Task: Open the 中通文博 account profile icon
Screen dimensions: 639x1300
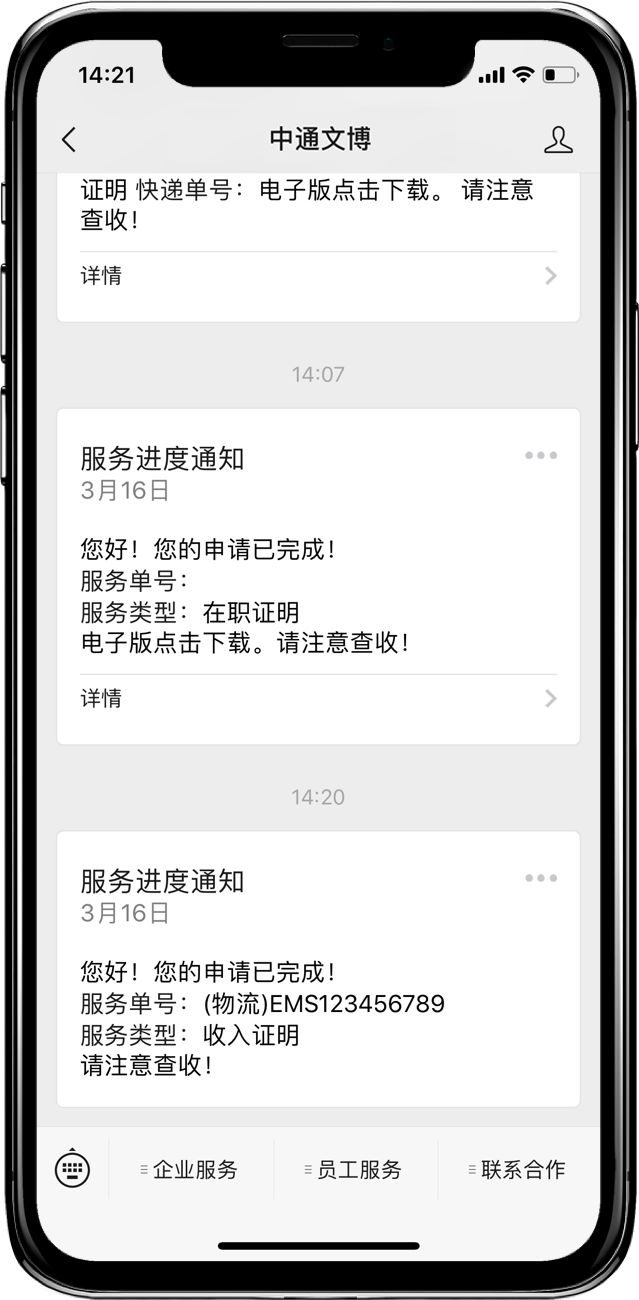Action: tap(558, 139)
